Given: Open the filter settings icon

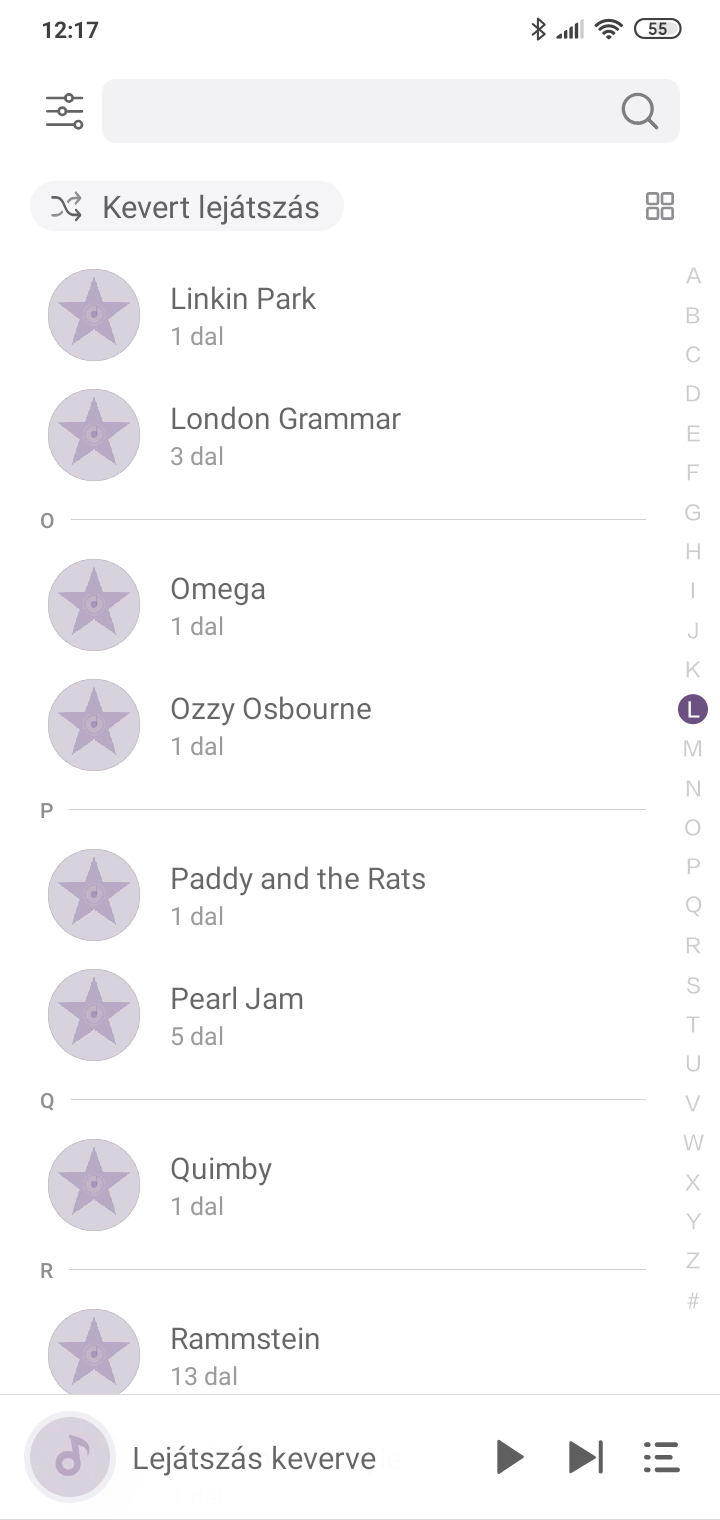Looking at the screenshot, I should (x=65, y=111).
